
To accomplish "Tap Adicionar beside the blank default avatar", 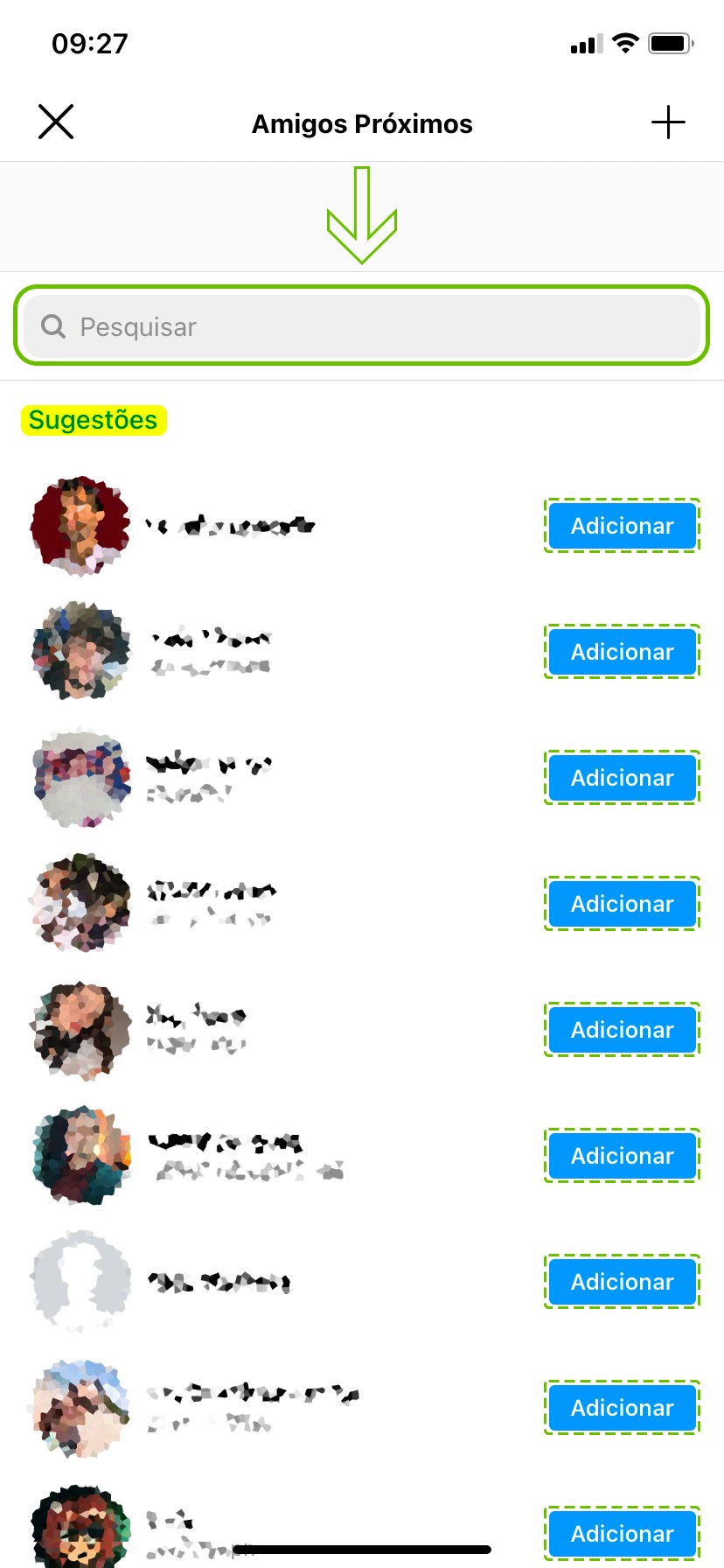I will (622, 1282).
